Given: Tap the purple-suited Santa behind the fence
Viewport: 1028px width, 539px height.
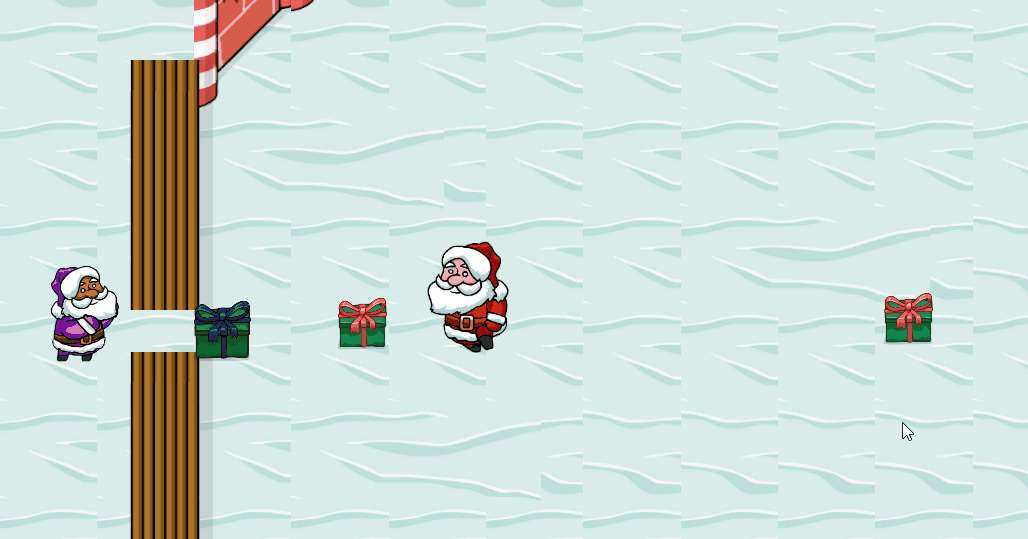Looking at the screenshot, I should coord(82,313).
